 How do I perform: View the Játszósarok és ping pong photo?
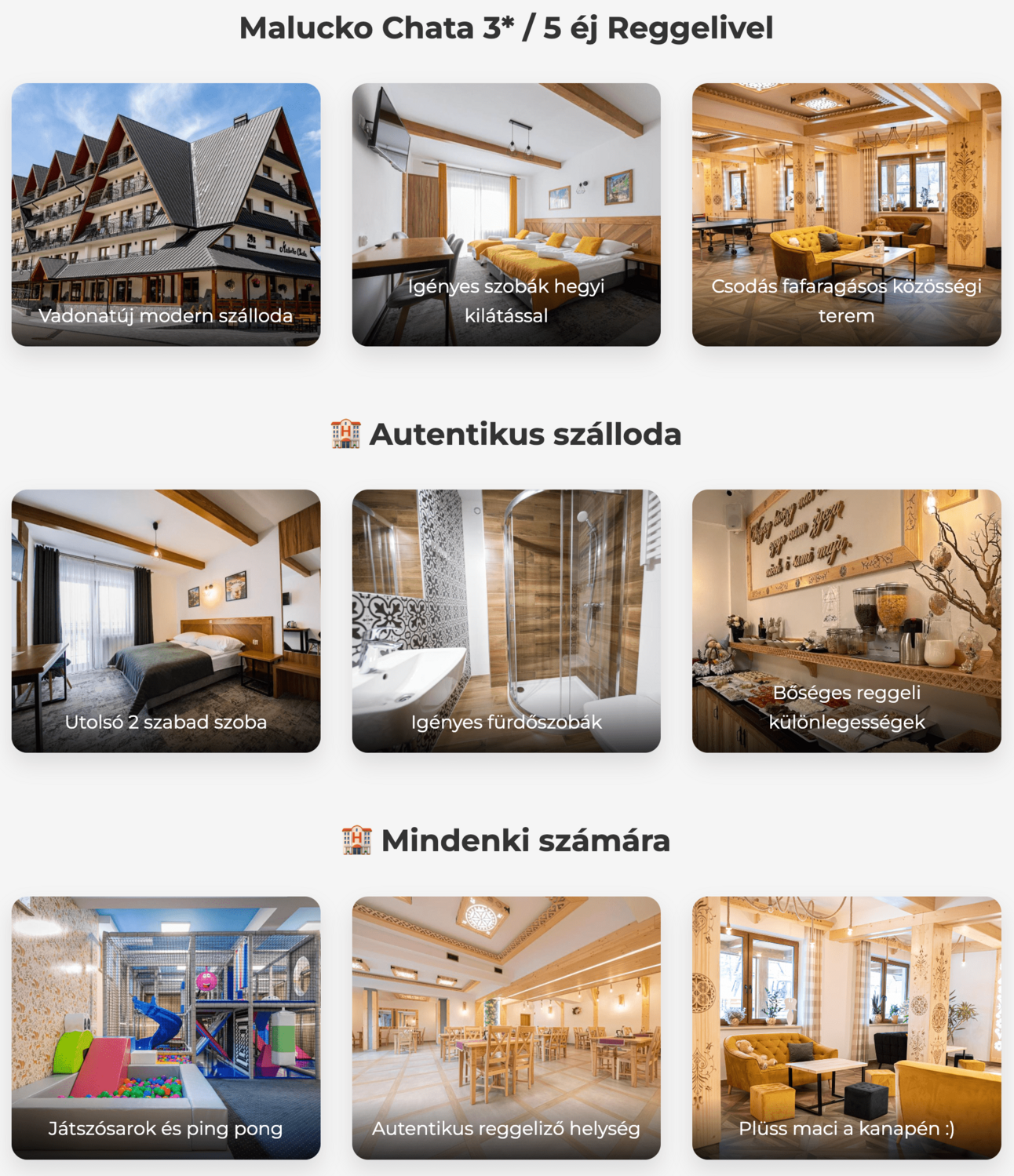click(166, 1027)
